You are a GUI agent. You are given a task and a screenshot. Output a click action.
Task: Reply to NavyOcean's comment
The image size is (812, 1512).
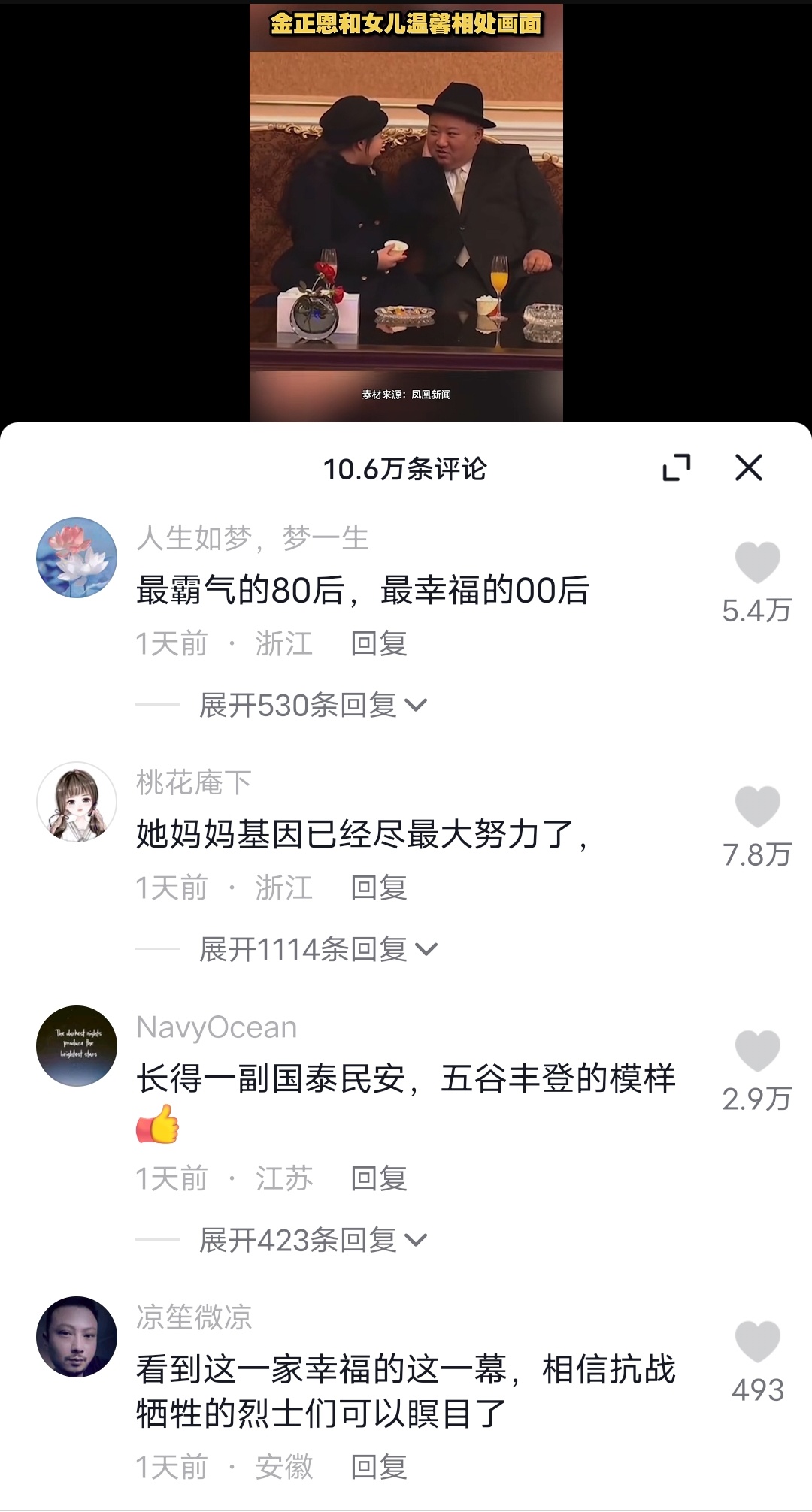click(379, 1178)
